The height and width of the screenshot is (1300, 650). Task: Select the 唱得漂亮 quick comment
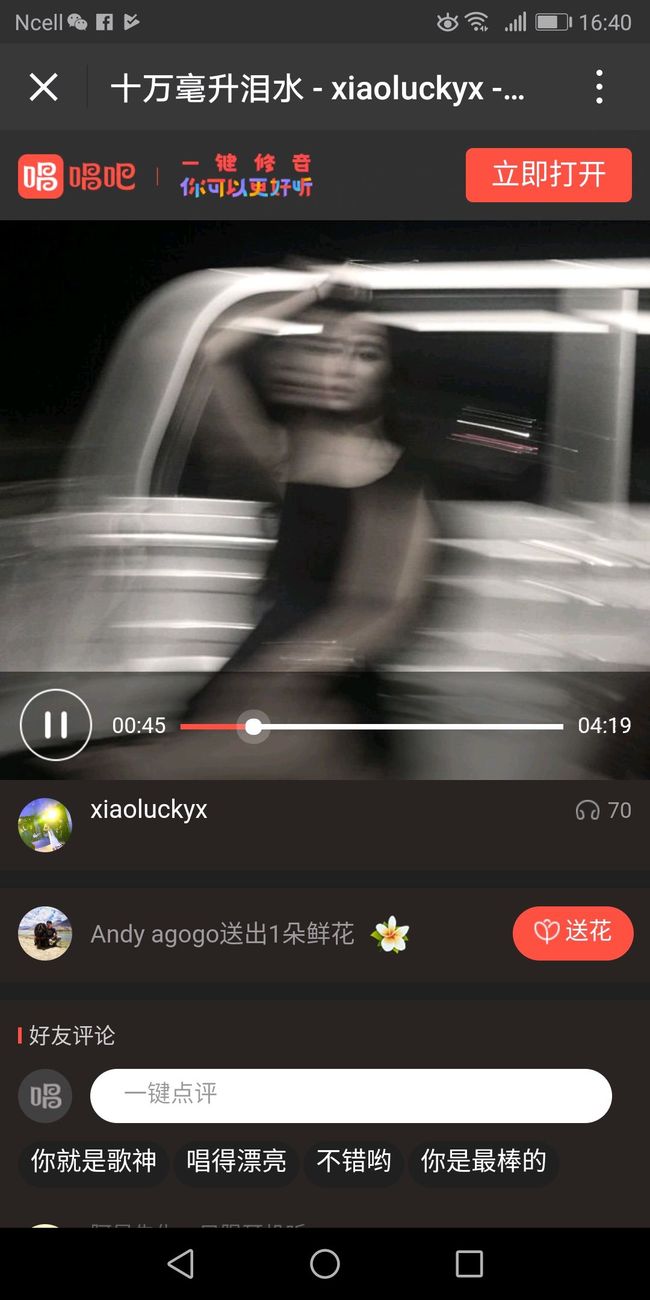[x=236, y=1162]
